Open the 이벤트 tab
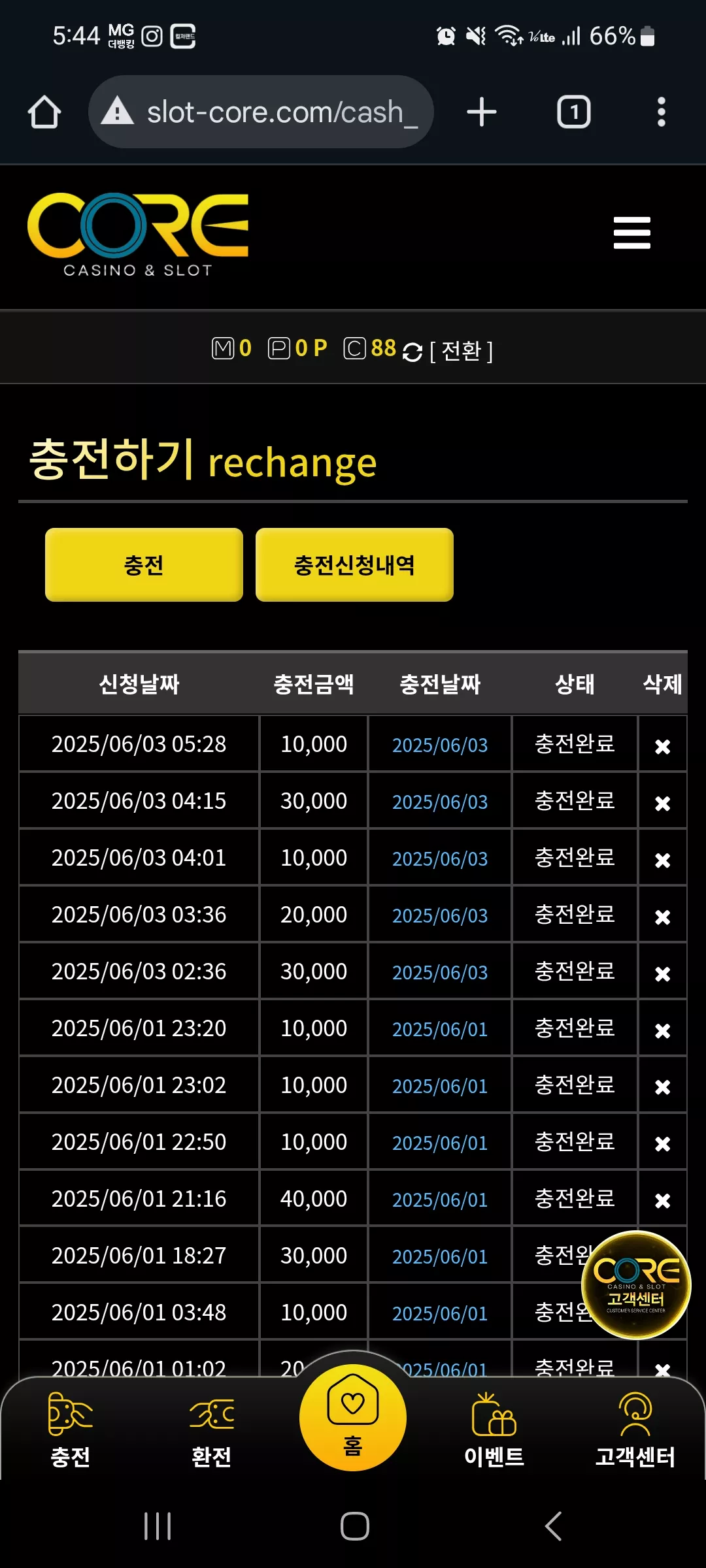The image size is (706, 1568). [494, 1429]
